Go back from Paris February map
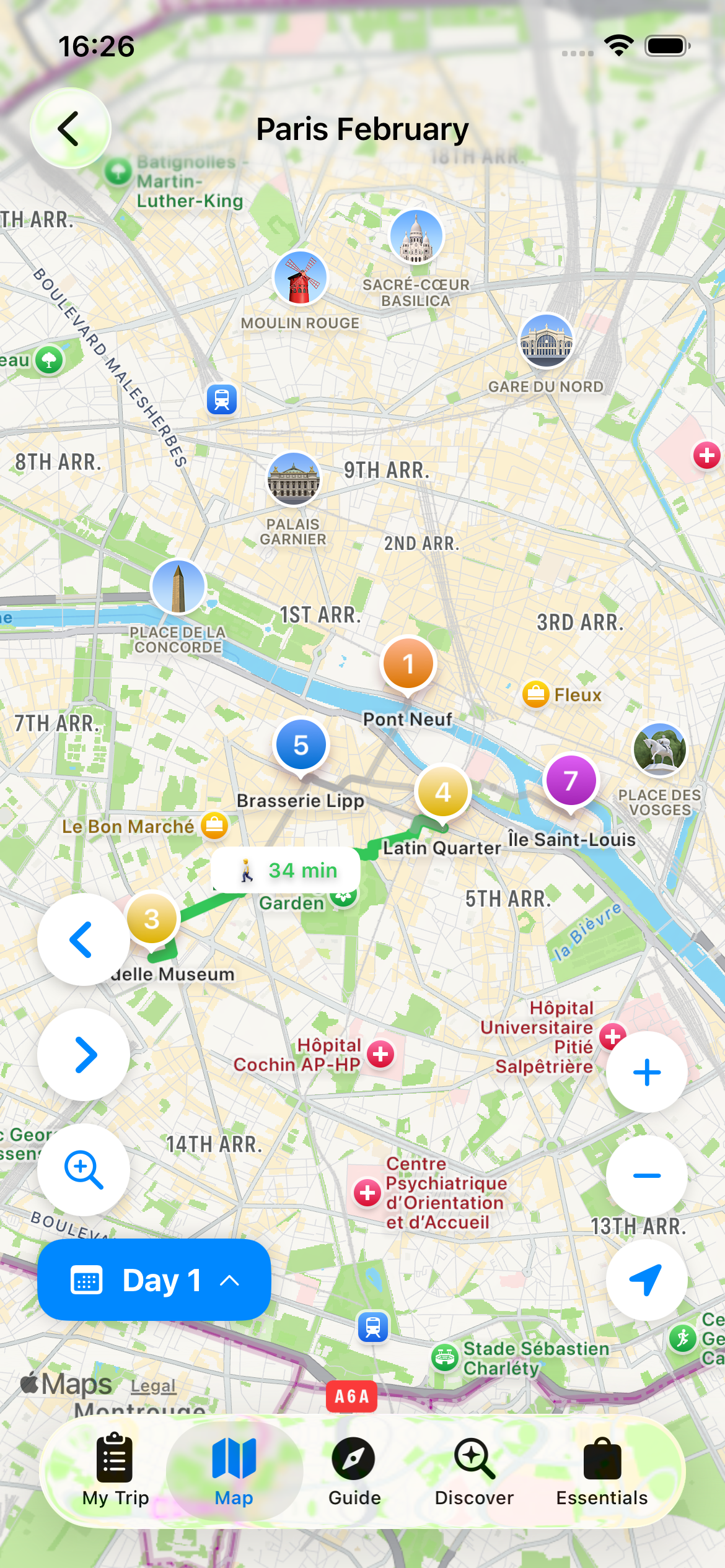This screenshot has width=725, height=1568. 70,128
